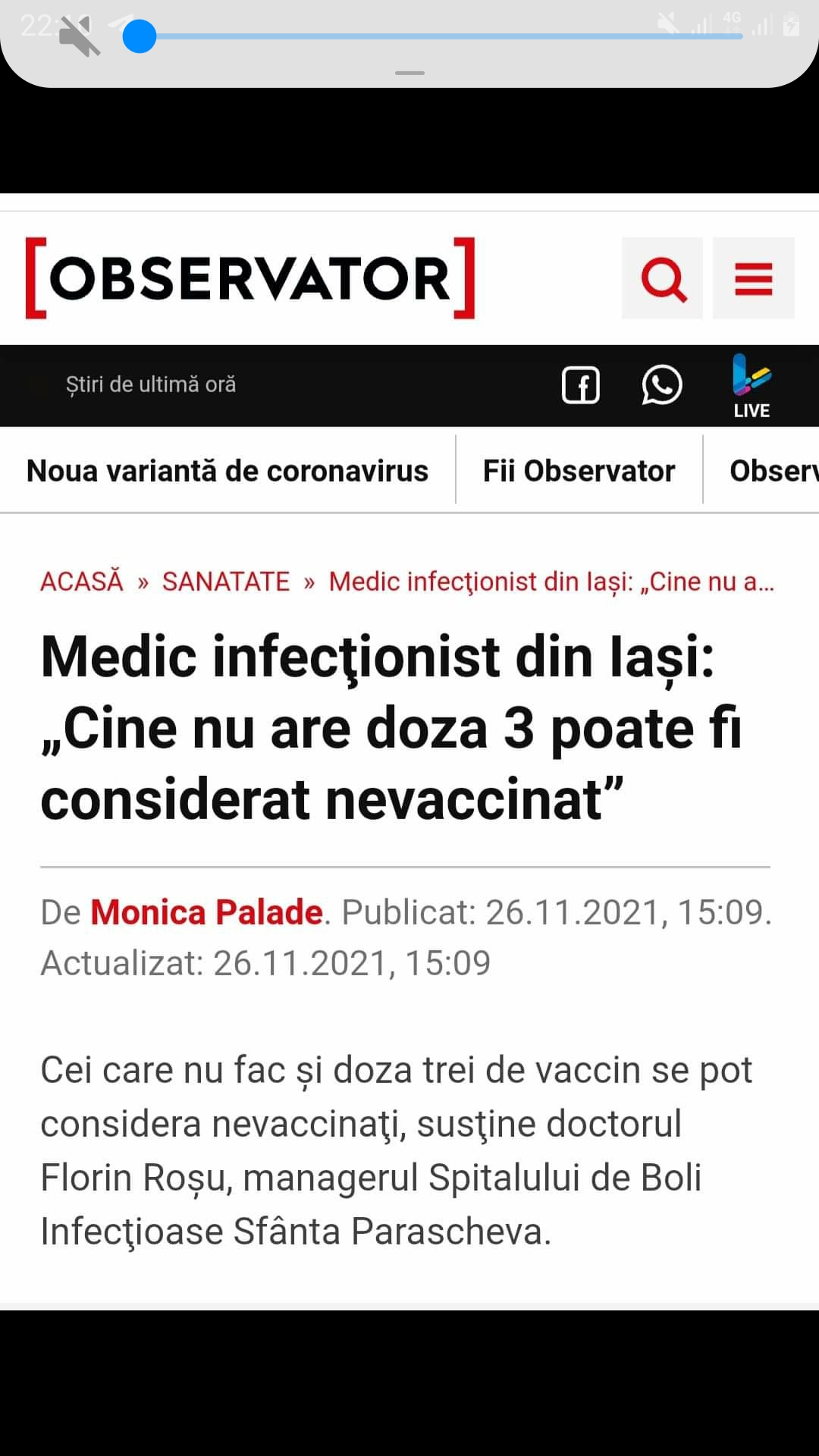Open the SANATATE category breadcrumb
819x1456 pixels.
pos(226,582)
